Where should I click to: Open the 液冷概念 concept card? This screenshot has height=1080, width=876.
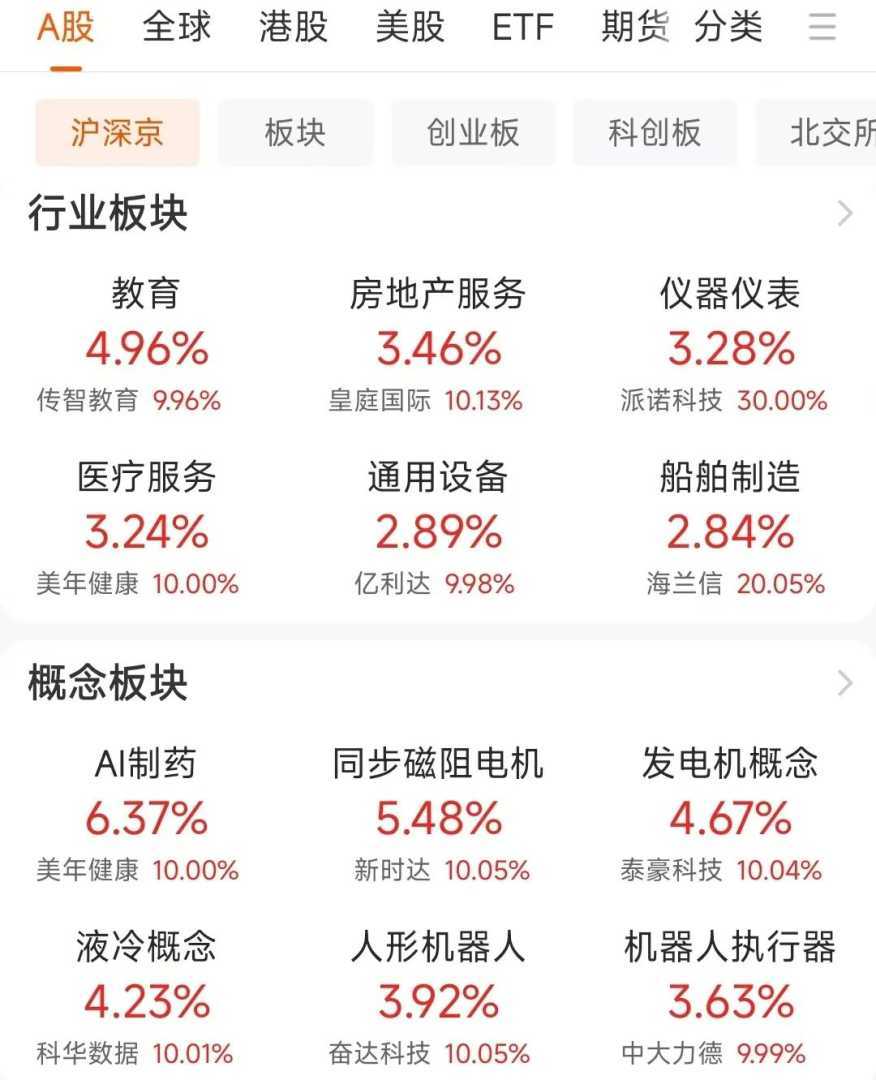[x=146, y=1000]
